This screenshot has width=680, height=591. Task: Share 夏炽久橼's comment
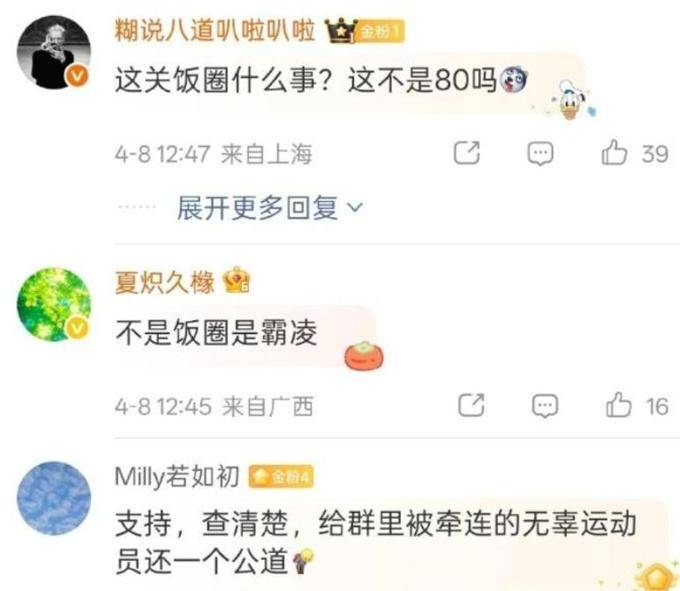(471, 405)
